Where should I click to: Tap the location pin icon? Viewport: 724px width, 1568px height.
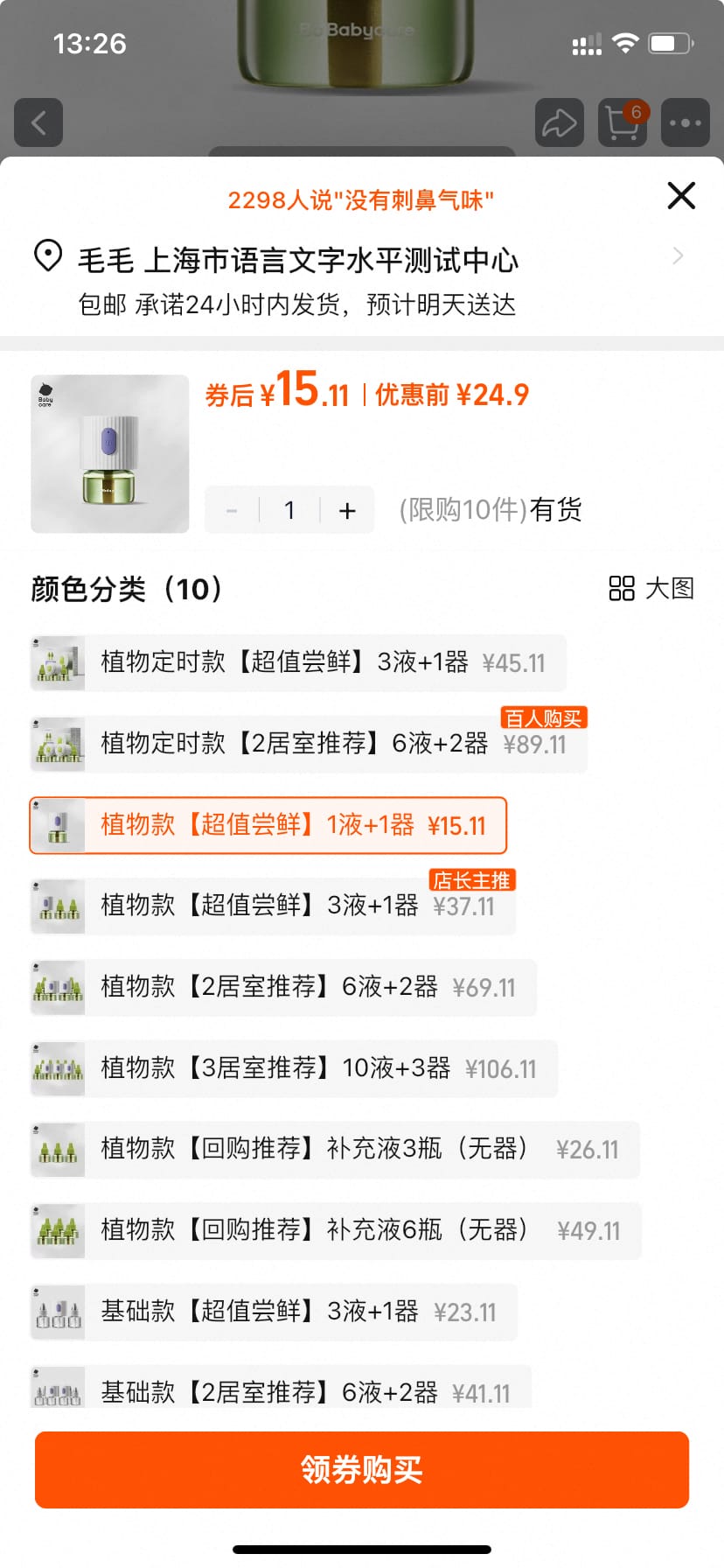pyautogui.click(x=48, y=256)
